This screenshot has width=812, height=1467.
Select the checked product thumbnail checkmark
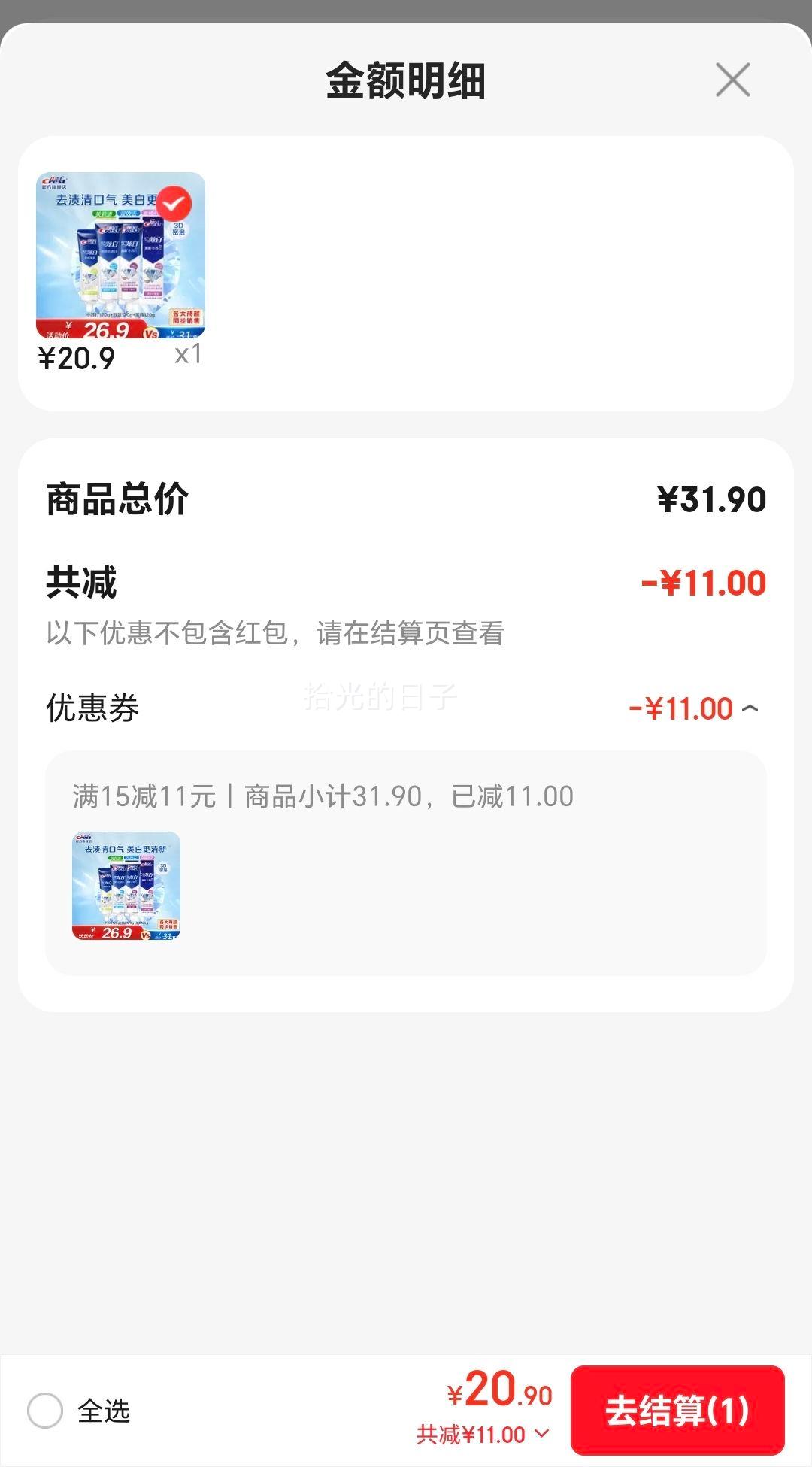[174, 201]
